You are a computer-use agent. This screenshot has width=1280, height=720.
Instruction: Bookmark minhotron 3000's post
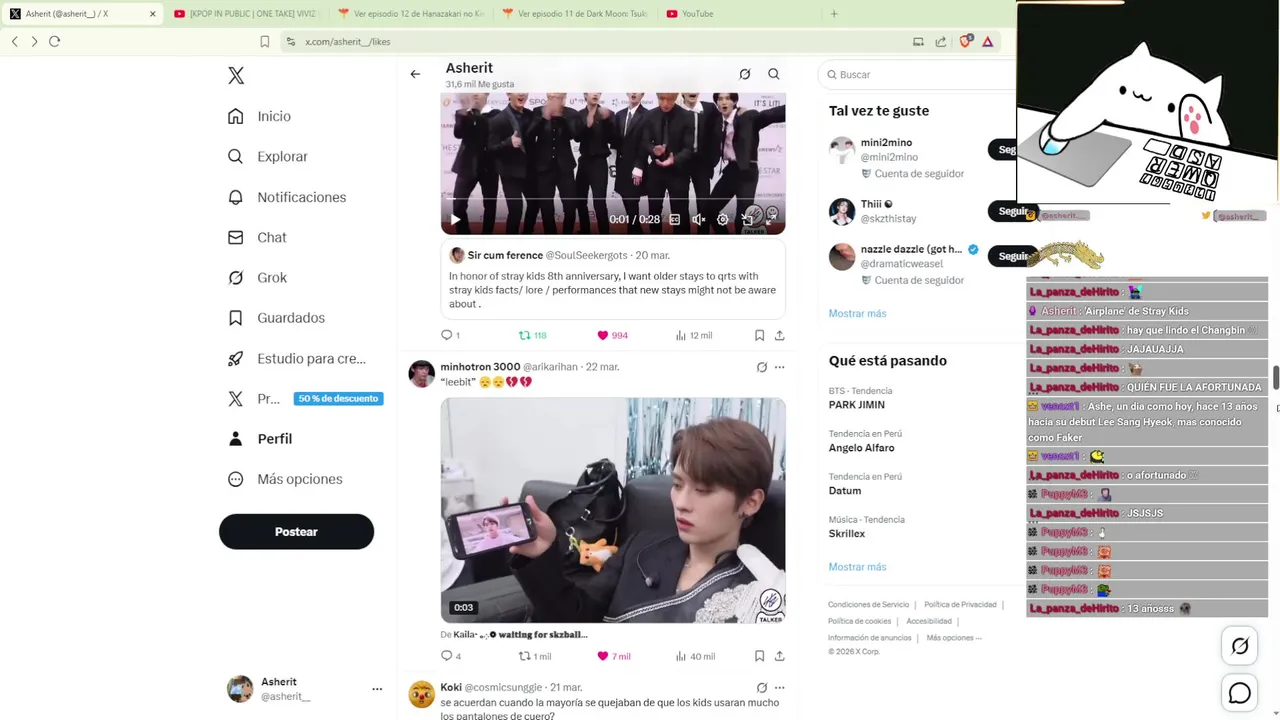tap(759, 656)
